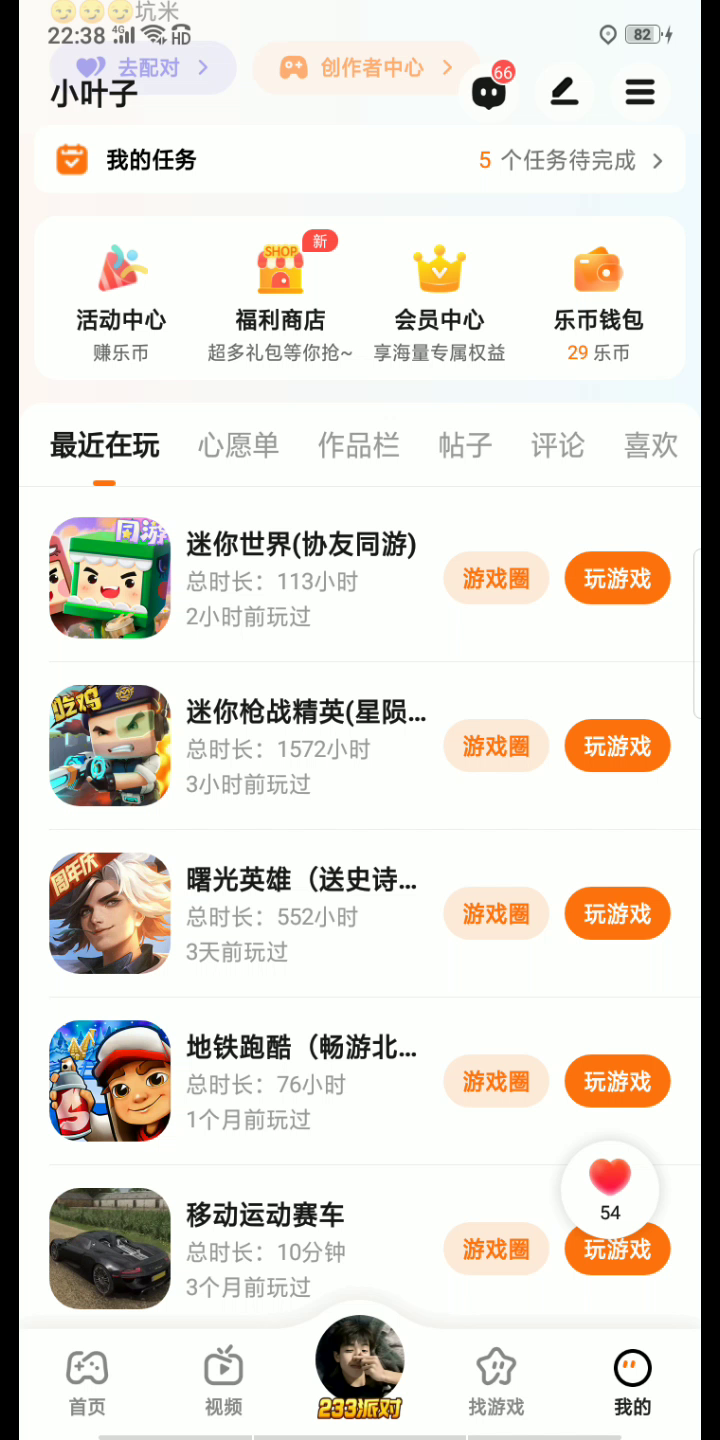Image resolution: width=720 pixels, height=1440 pixels.
Task: Show the 评论 tab
Action: click(x=557, y=446)
